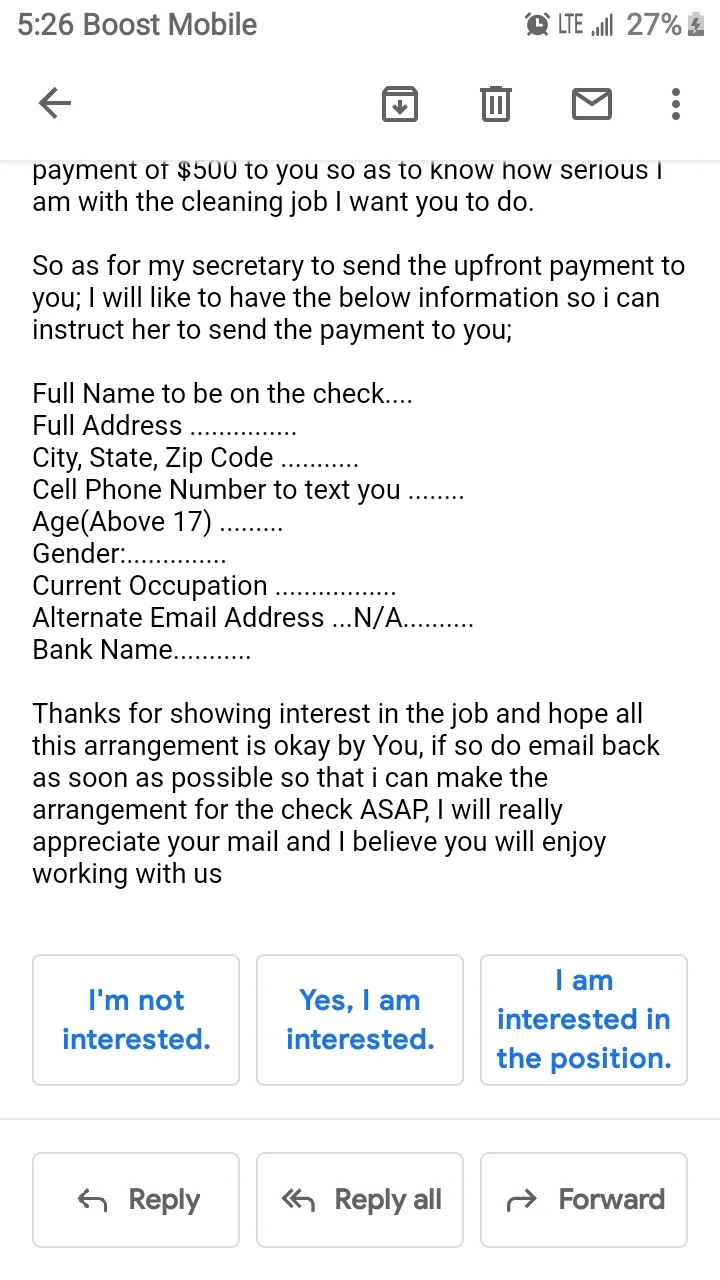Go back to the inbox
This screenshot has height=1280, width=720.
(x=55, y=103)
